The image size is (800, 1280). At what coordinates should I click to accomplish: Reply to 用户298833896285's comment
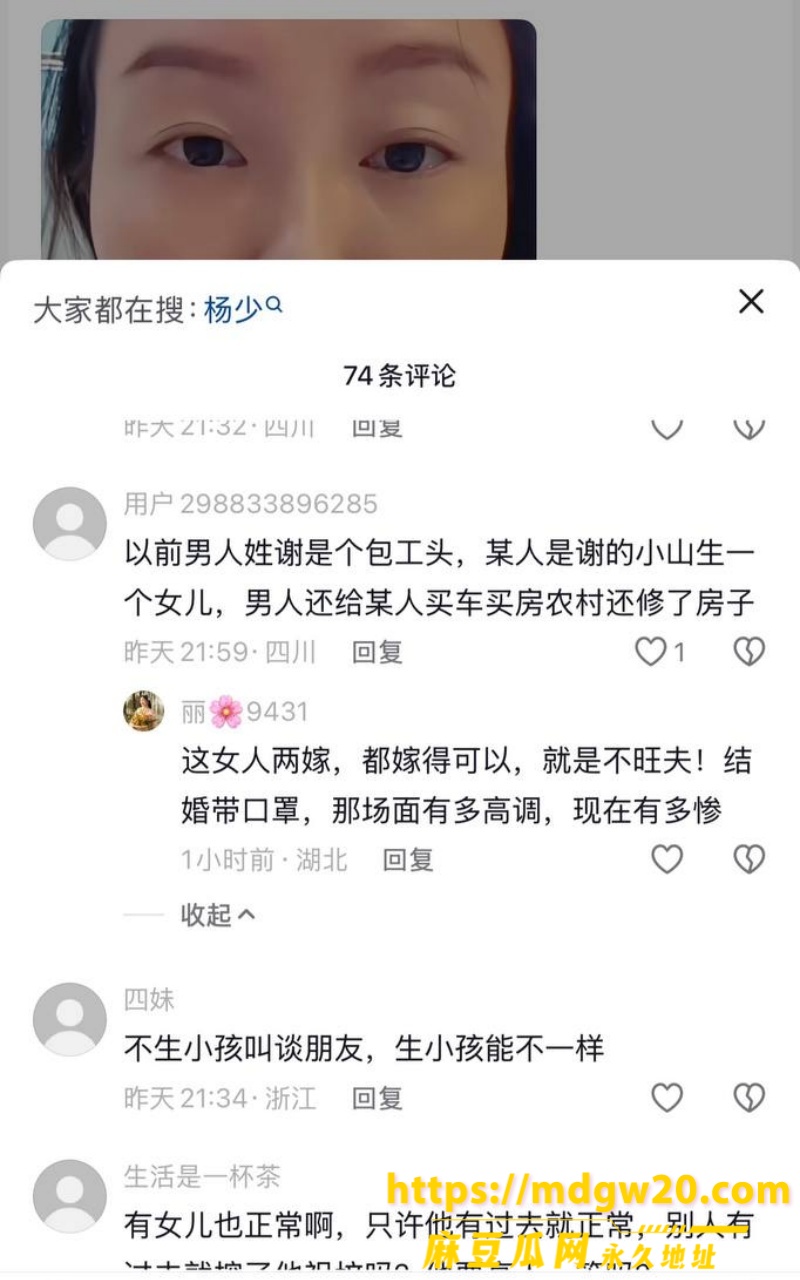377,653
